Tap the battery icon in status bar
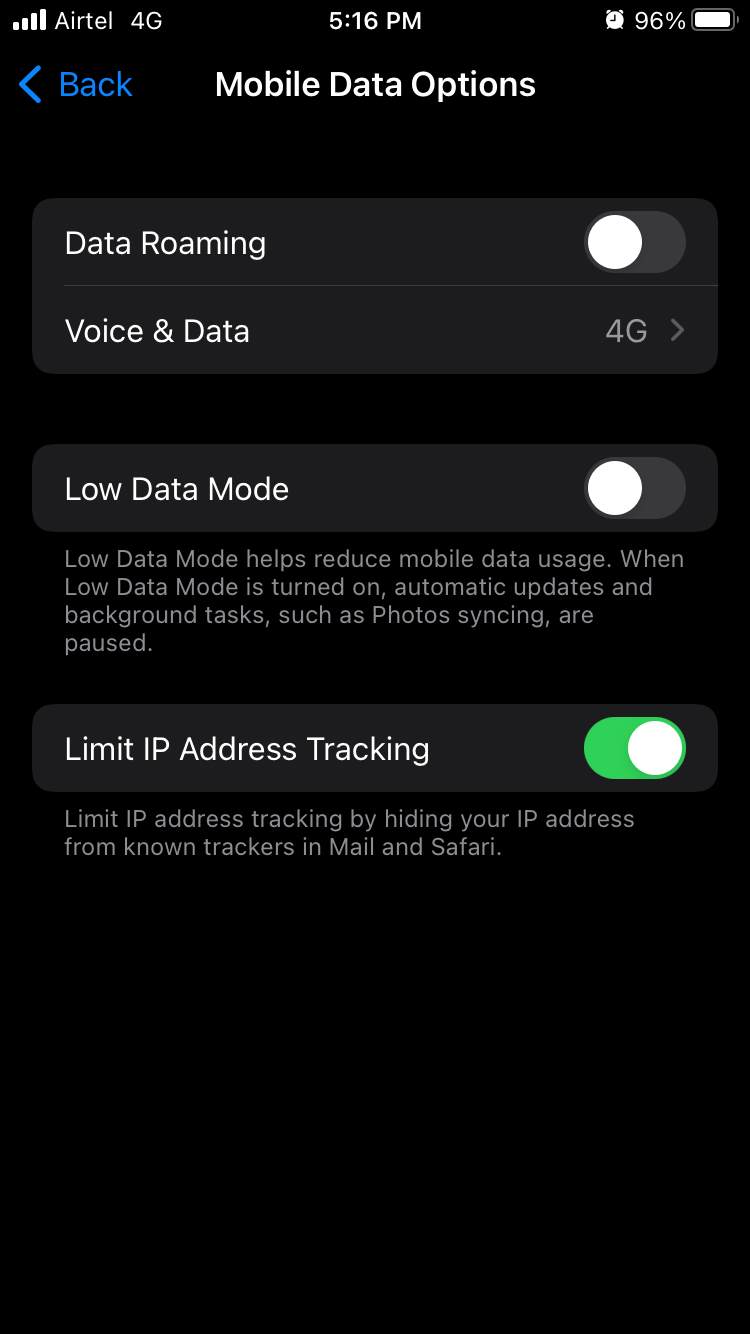Screen dimensions: 750x1334 [713, 19]
